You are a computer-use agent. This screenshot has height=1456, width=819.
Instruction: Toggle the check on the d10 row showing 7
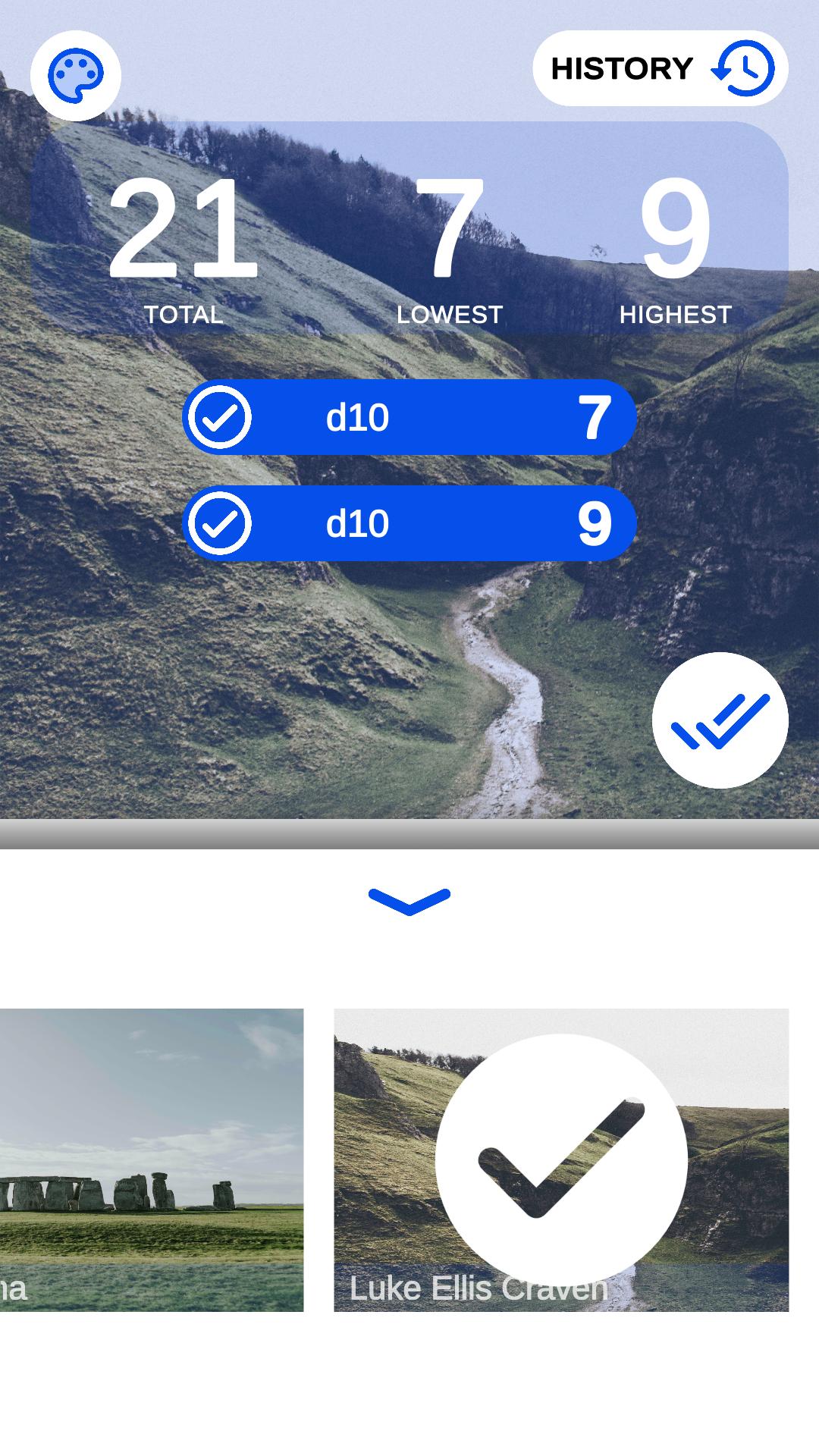click(220, 418)
